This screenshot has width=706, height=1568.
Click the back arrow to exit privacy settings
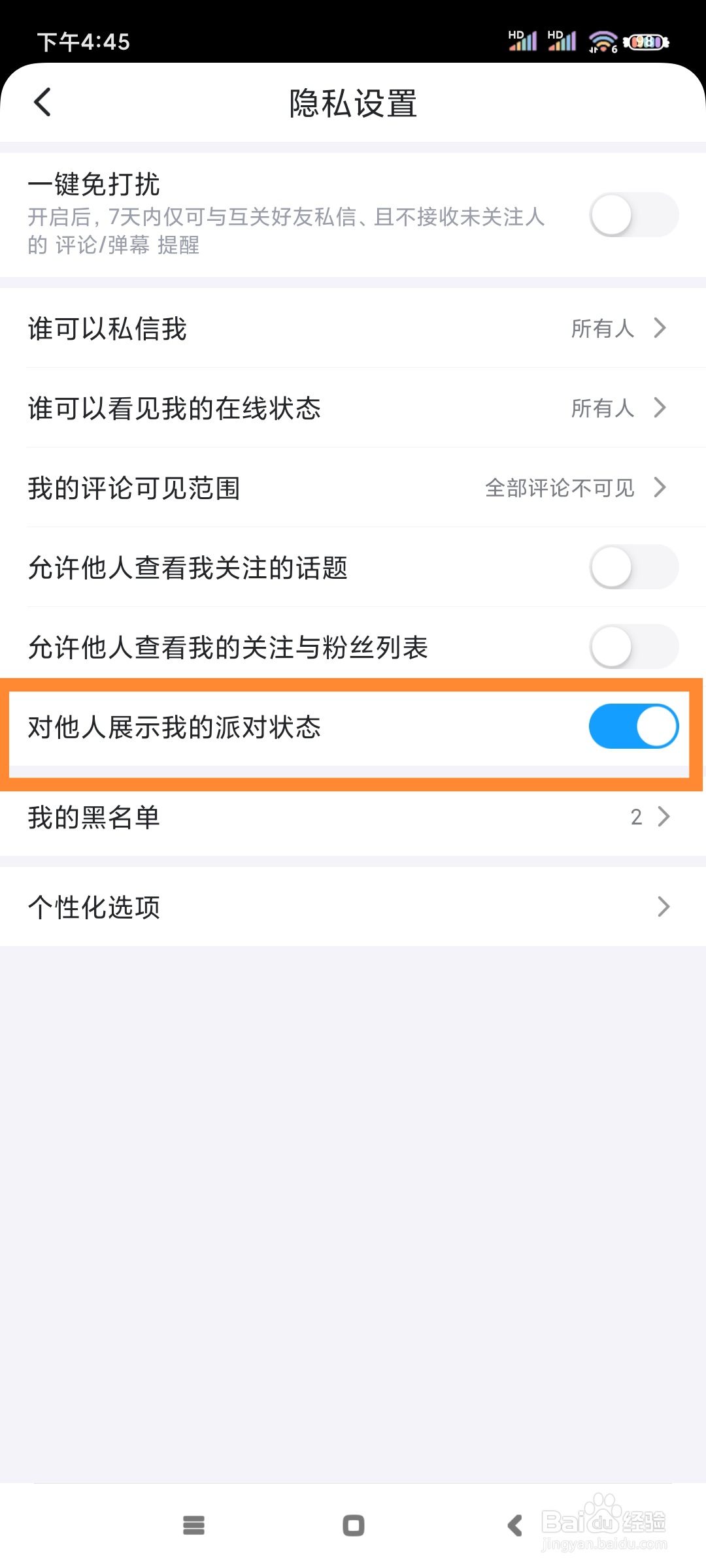(42, 103)
